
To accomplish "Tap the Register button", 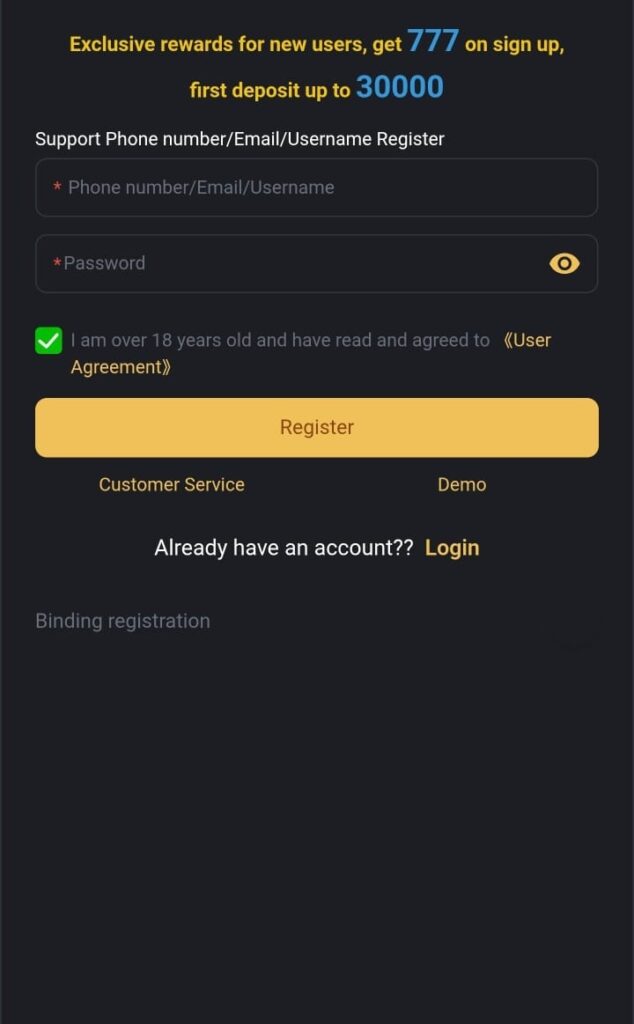I will coord(316,428).
